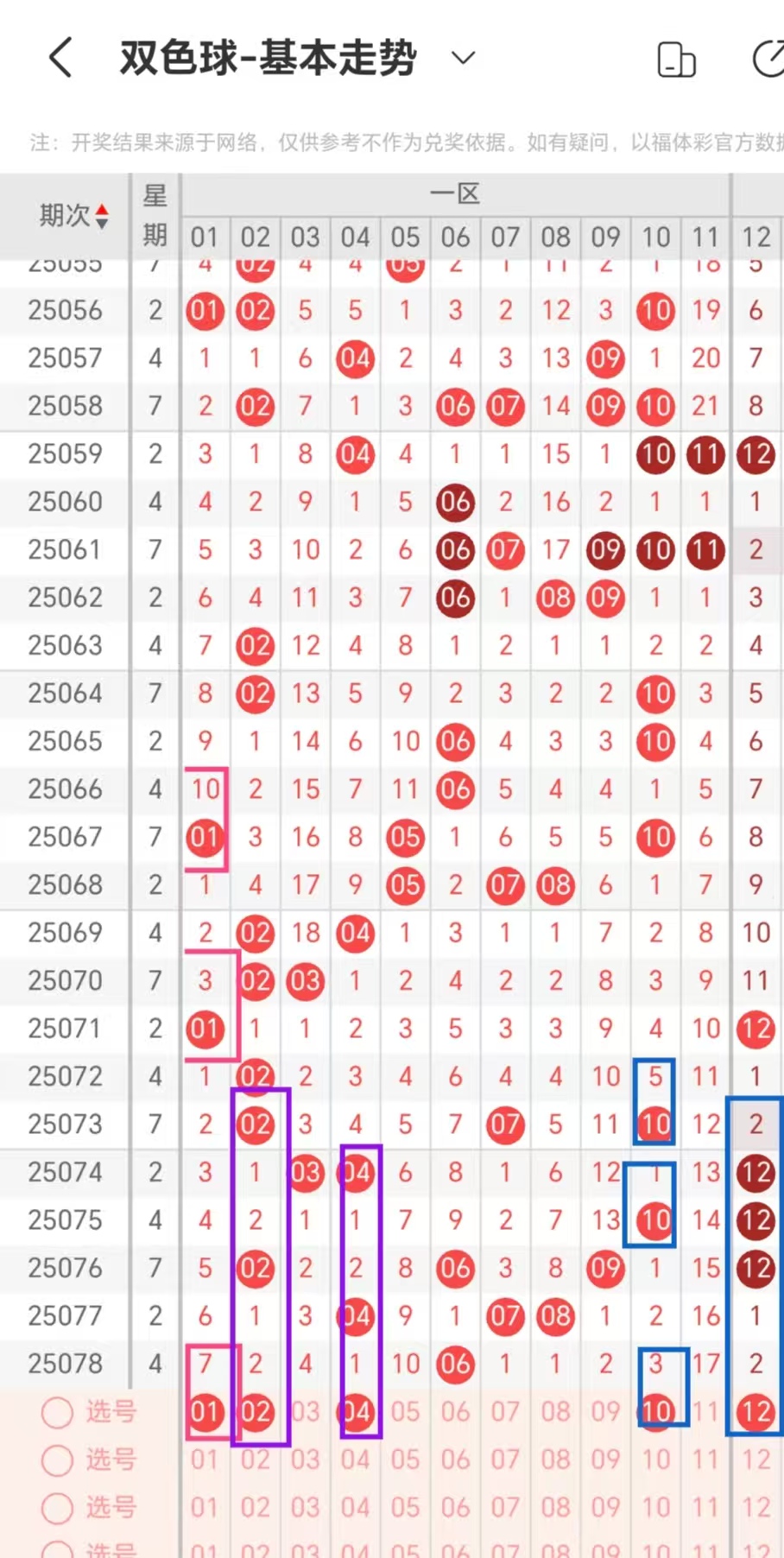This screenshot has width=784, height=1558.
Task: Deselect number 12 in the first 选号 row
Action: tap(756, 1412)
